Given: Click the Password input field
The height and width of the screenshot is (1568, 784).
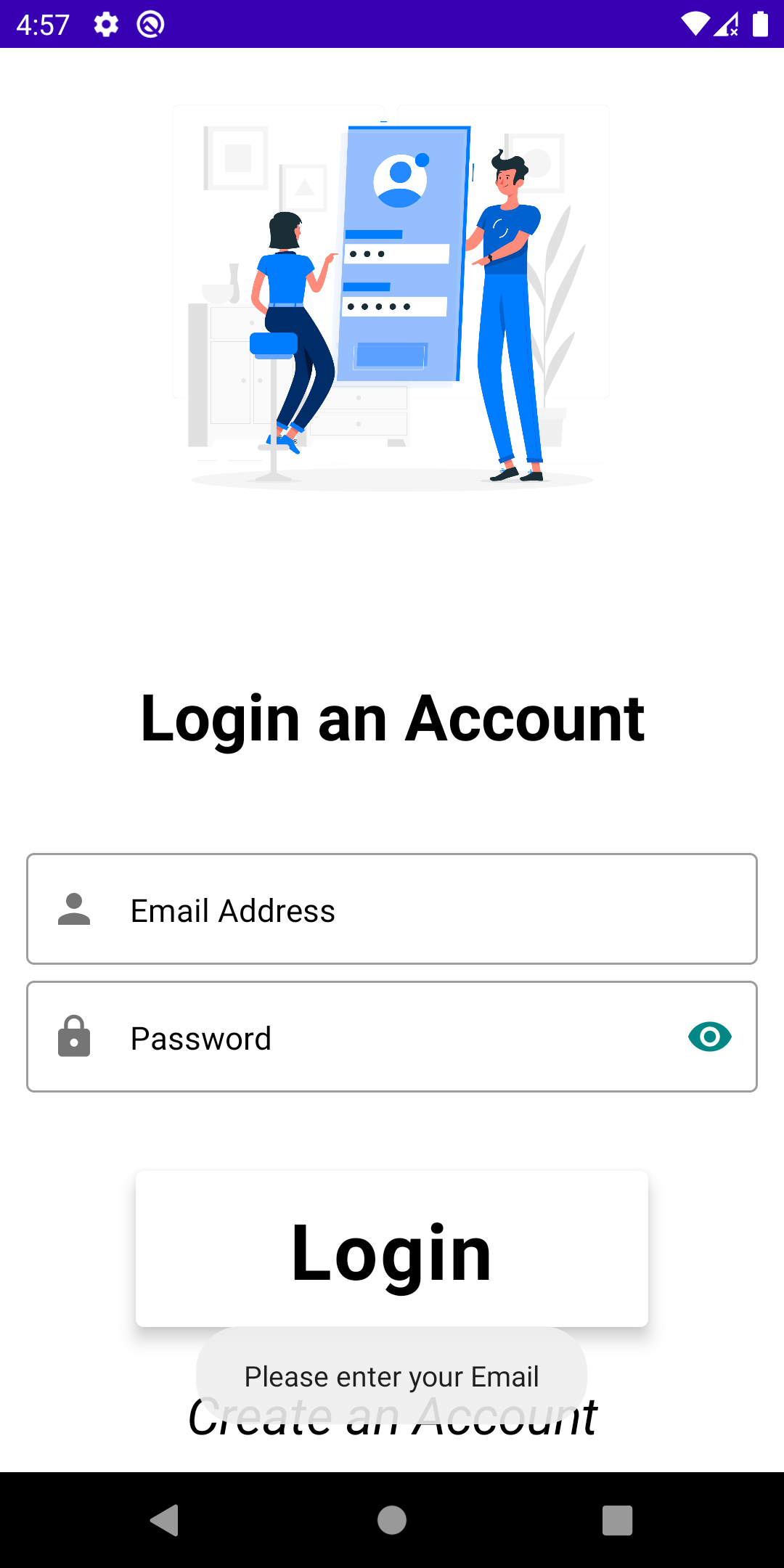Looking at the screenshot, I should point(363,1037).
